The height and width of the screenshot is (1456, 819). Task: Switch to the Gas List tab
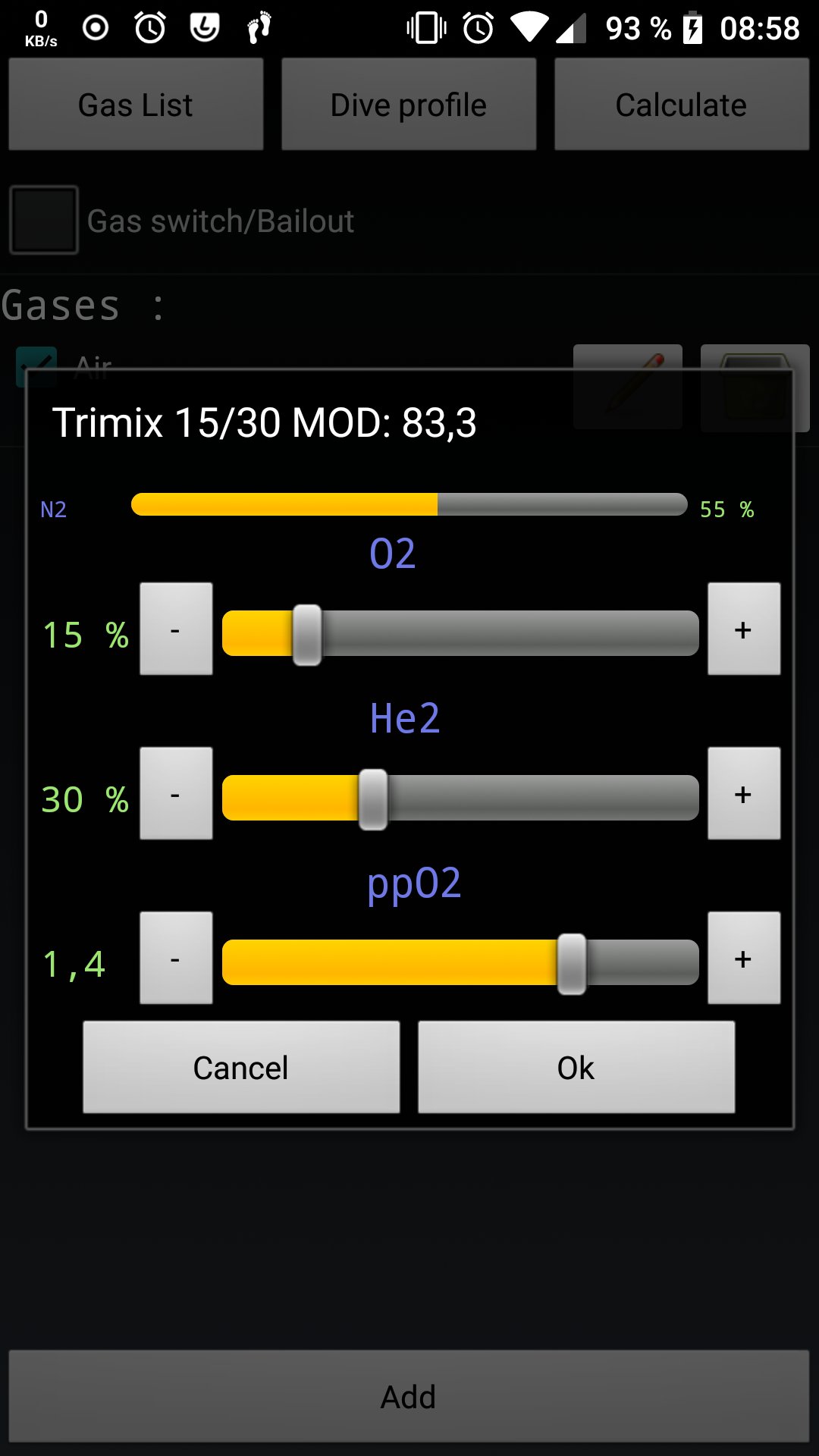click(136, 105)
